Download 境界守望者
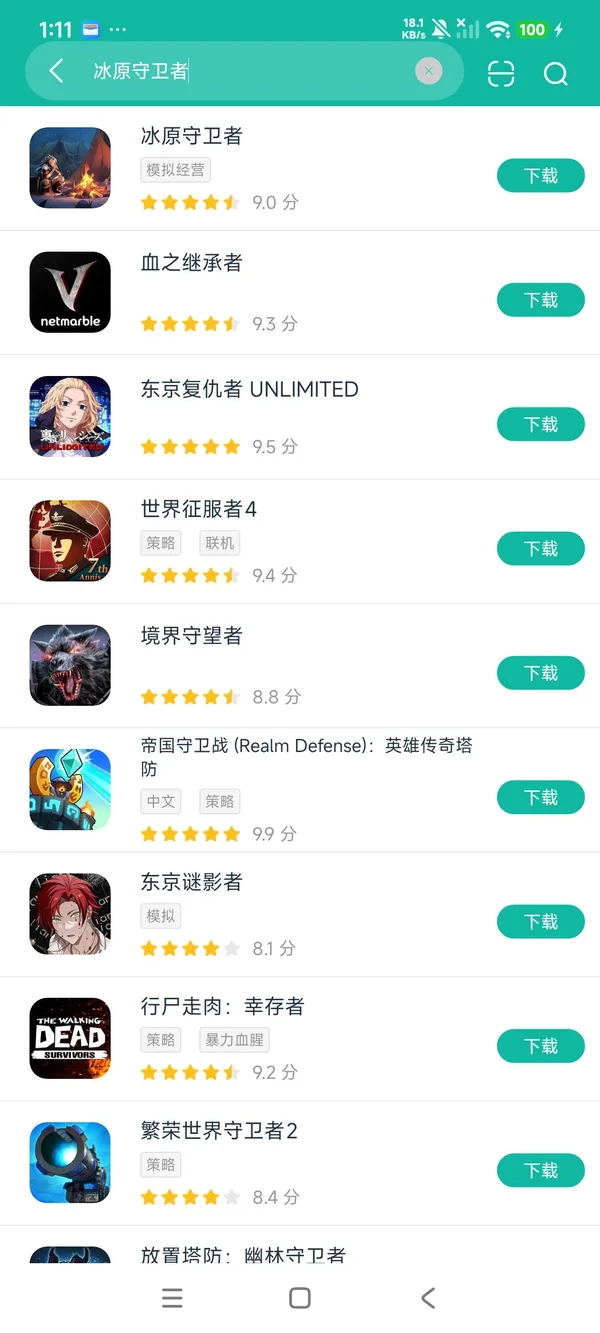Screen dimensions: 600x1333 coord(540,673)
